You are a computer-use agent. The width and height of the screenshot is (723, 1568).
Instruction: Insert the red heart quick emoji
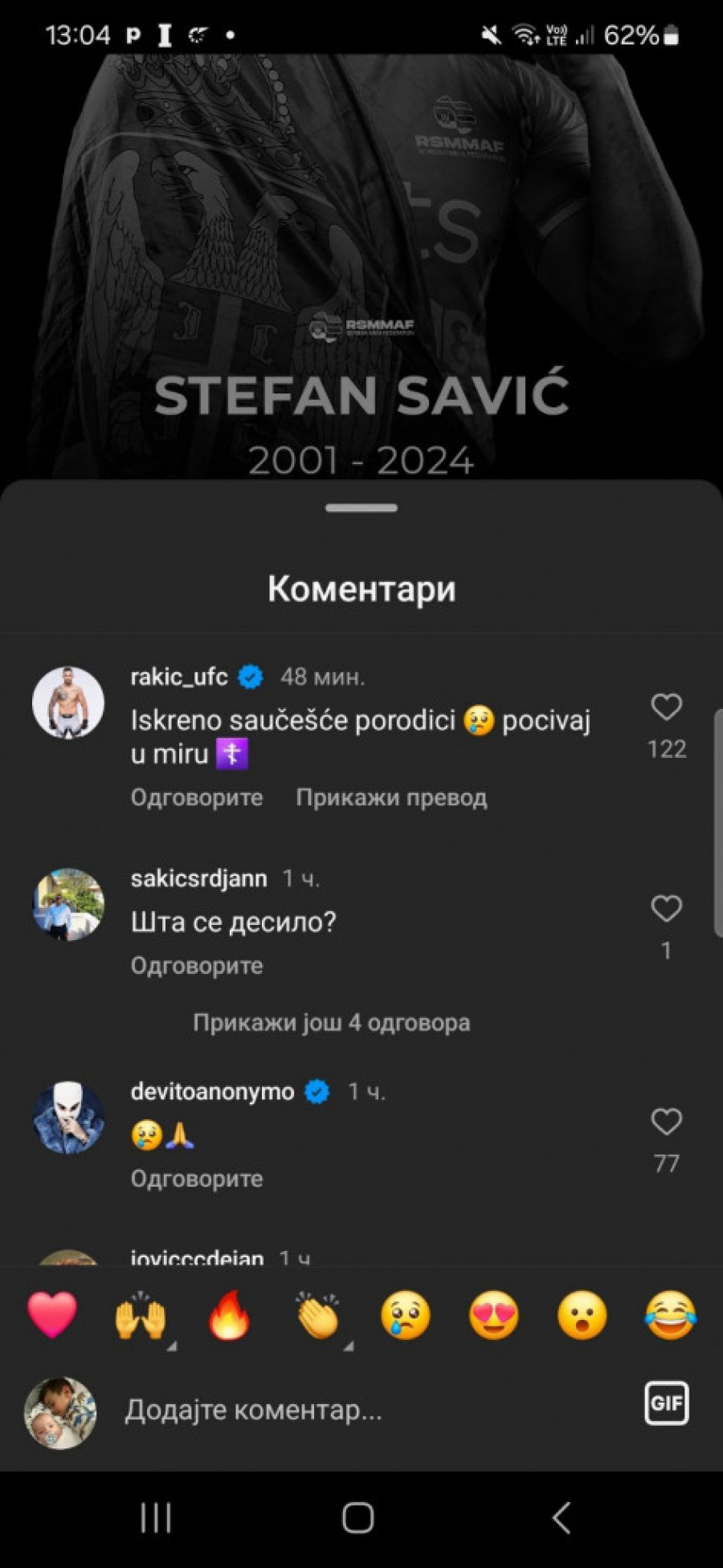(52, 1316)
